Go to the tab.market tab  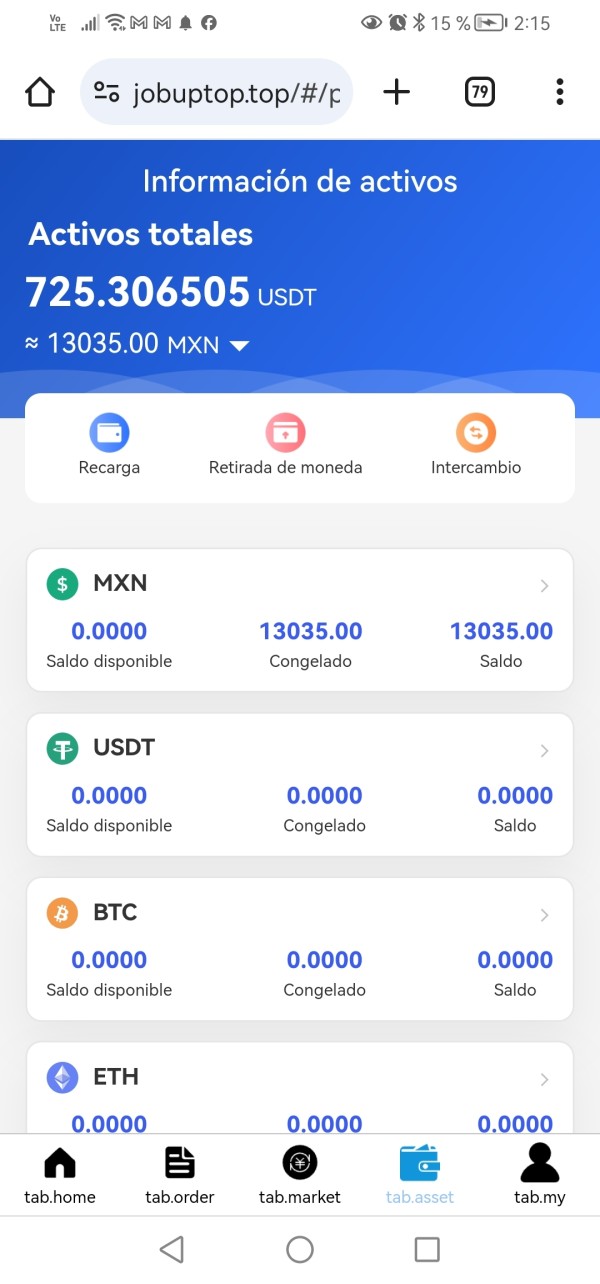[x=300, y=1175]
